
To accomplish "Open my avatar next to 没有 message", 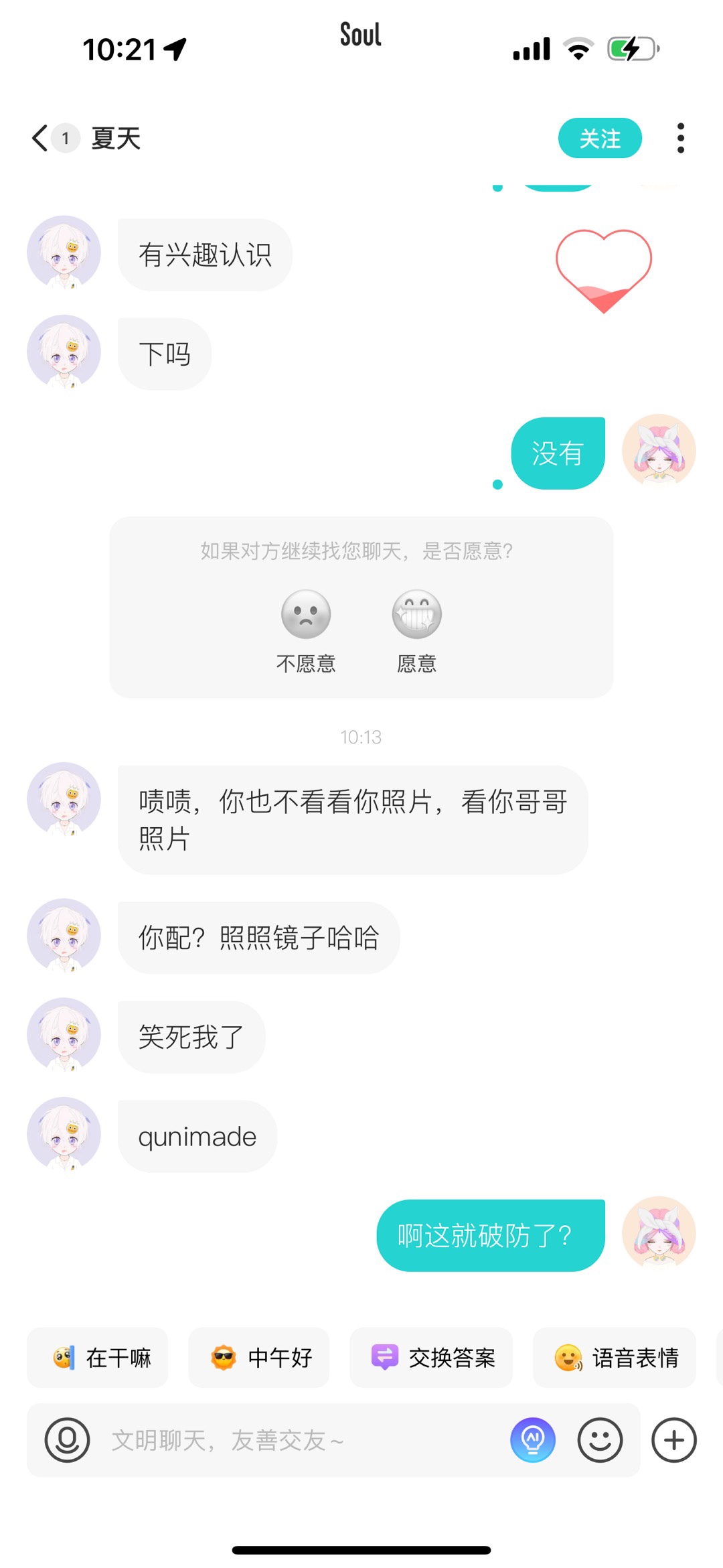I will pos(659,451).
